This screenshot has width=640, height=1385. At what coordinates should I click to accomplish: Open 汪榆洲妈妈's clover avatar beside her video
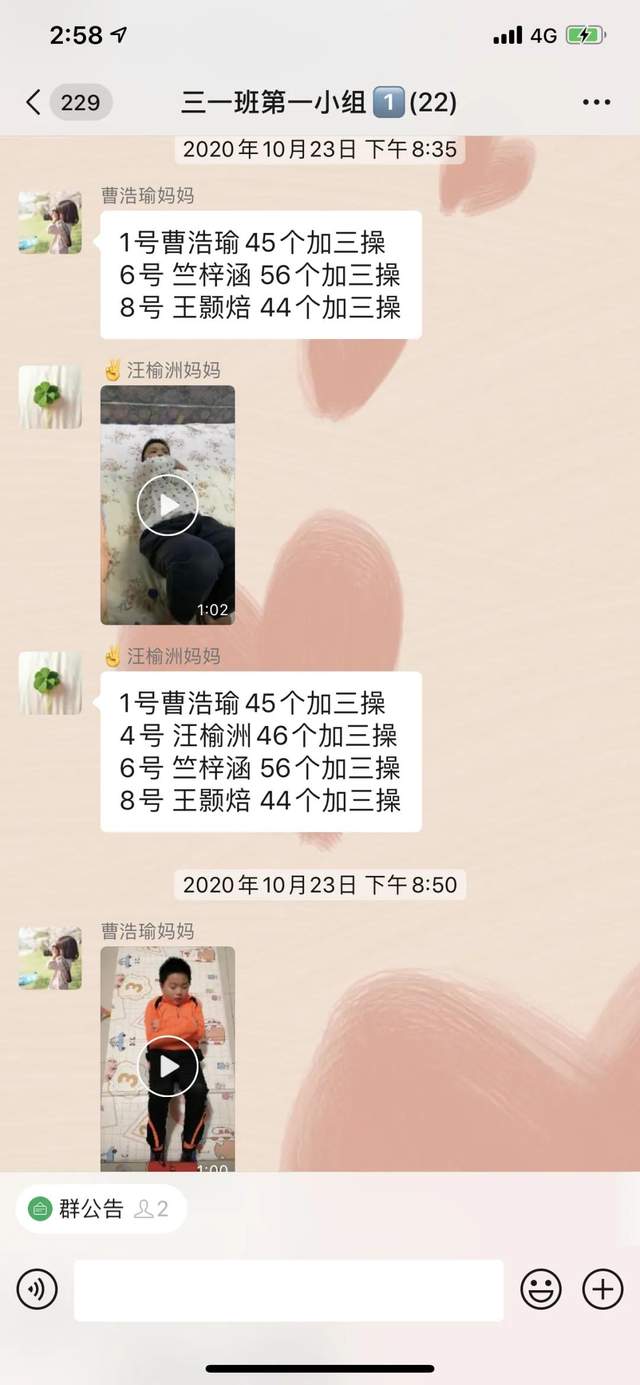point(50,397)
